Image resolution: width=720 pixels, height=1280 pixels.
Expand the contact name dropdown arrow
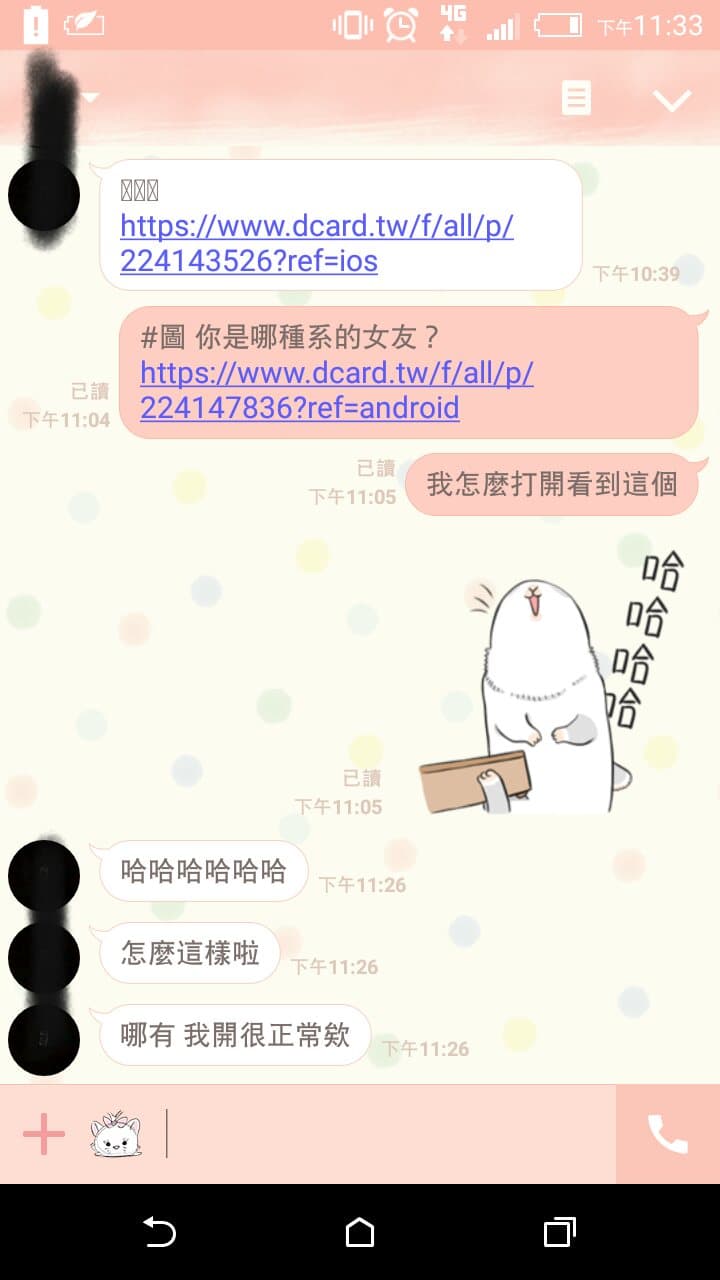pyautogui.click(x=91, y=98)
